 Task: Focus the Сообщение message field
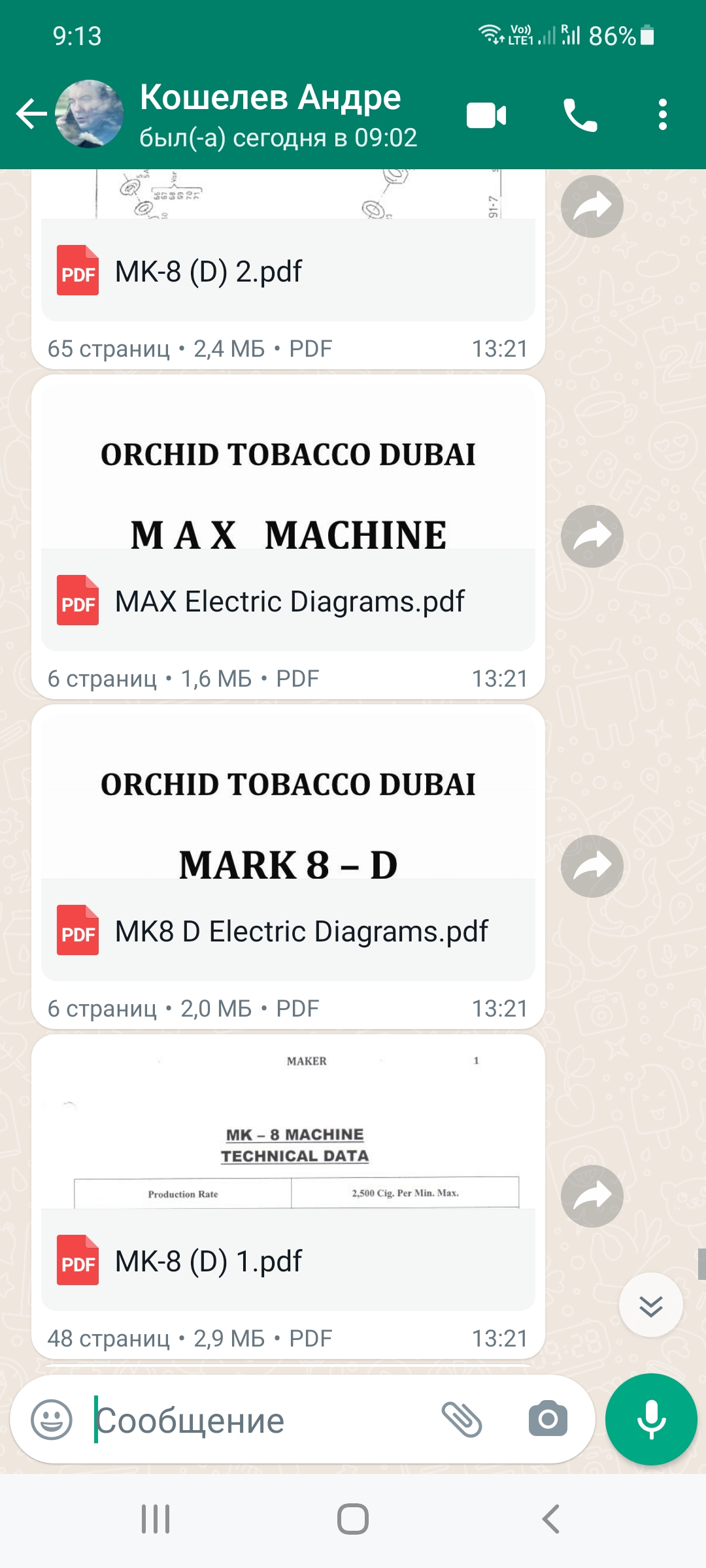(x=261, y=1420)
